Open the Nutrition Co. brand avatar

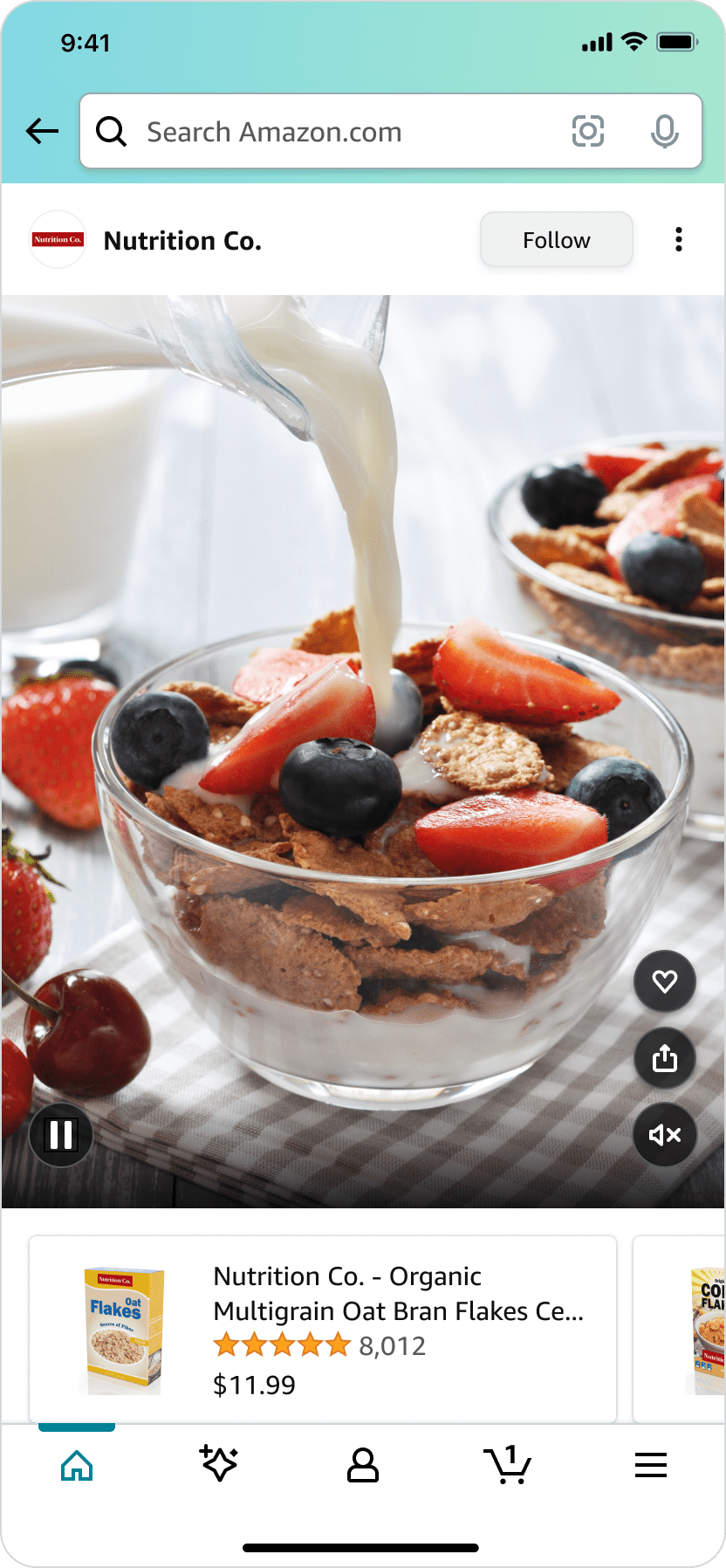tap(58, 239)
